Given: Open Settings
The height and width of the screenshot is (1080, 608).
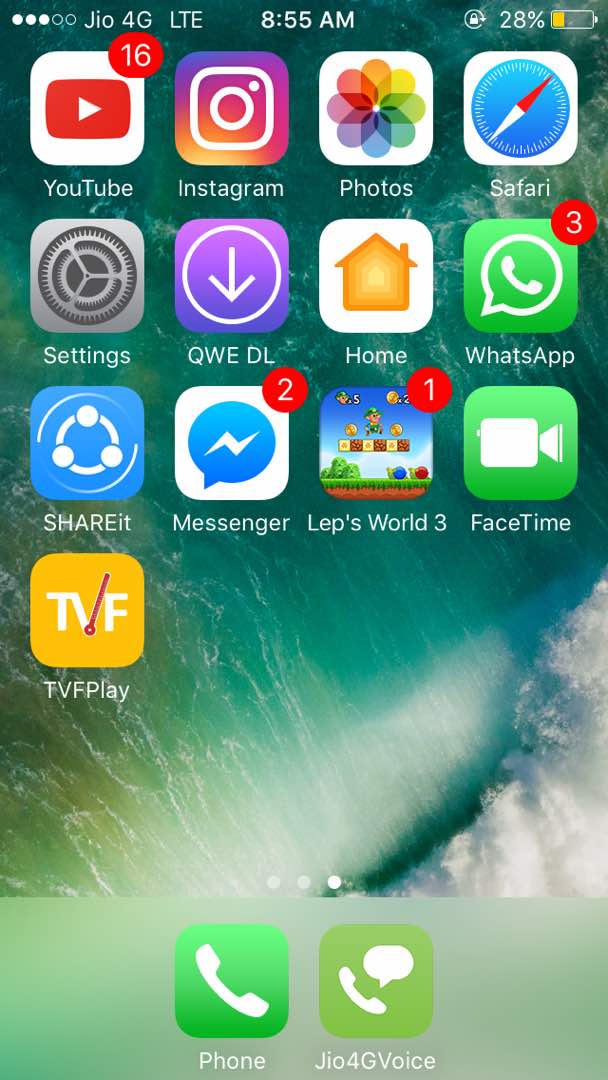Looking at the screenshot, I should [x=87, y=276].
